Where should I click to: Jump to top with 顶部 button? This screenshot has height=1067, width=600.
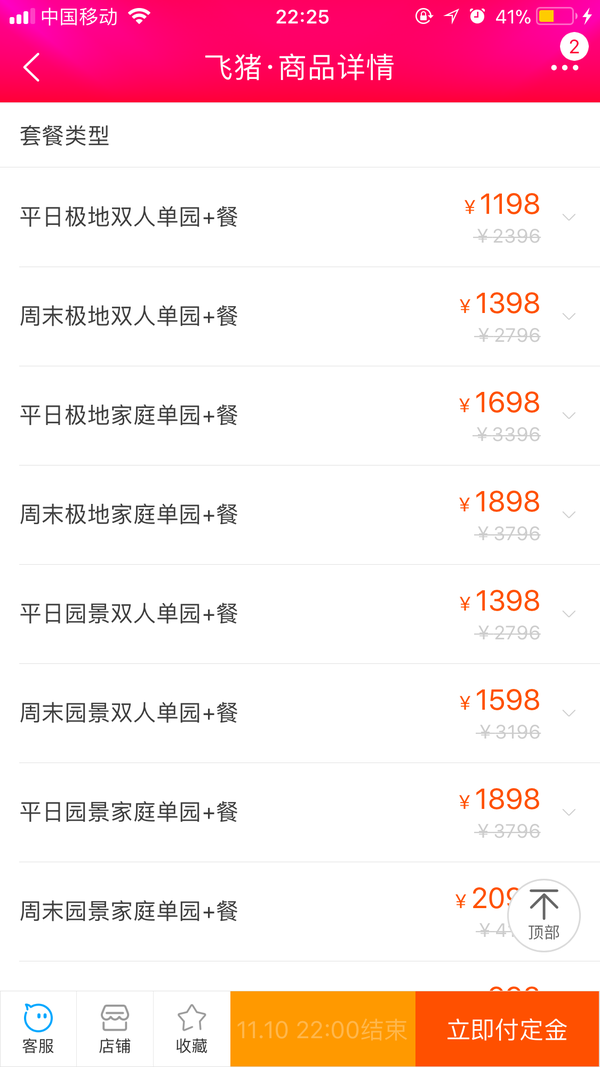[544, 915]
